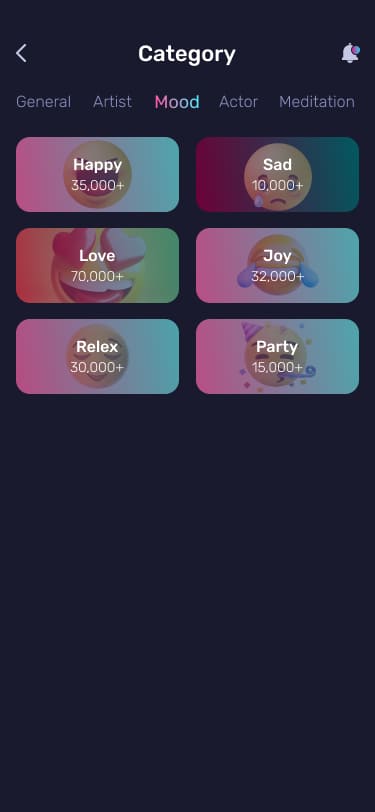Viewport: 375px width, 812px height.
Task: Go back using the top-left arrow
Action: pos(21,53)
